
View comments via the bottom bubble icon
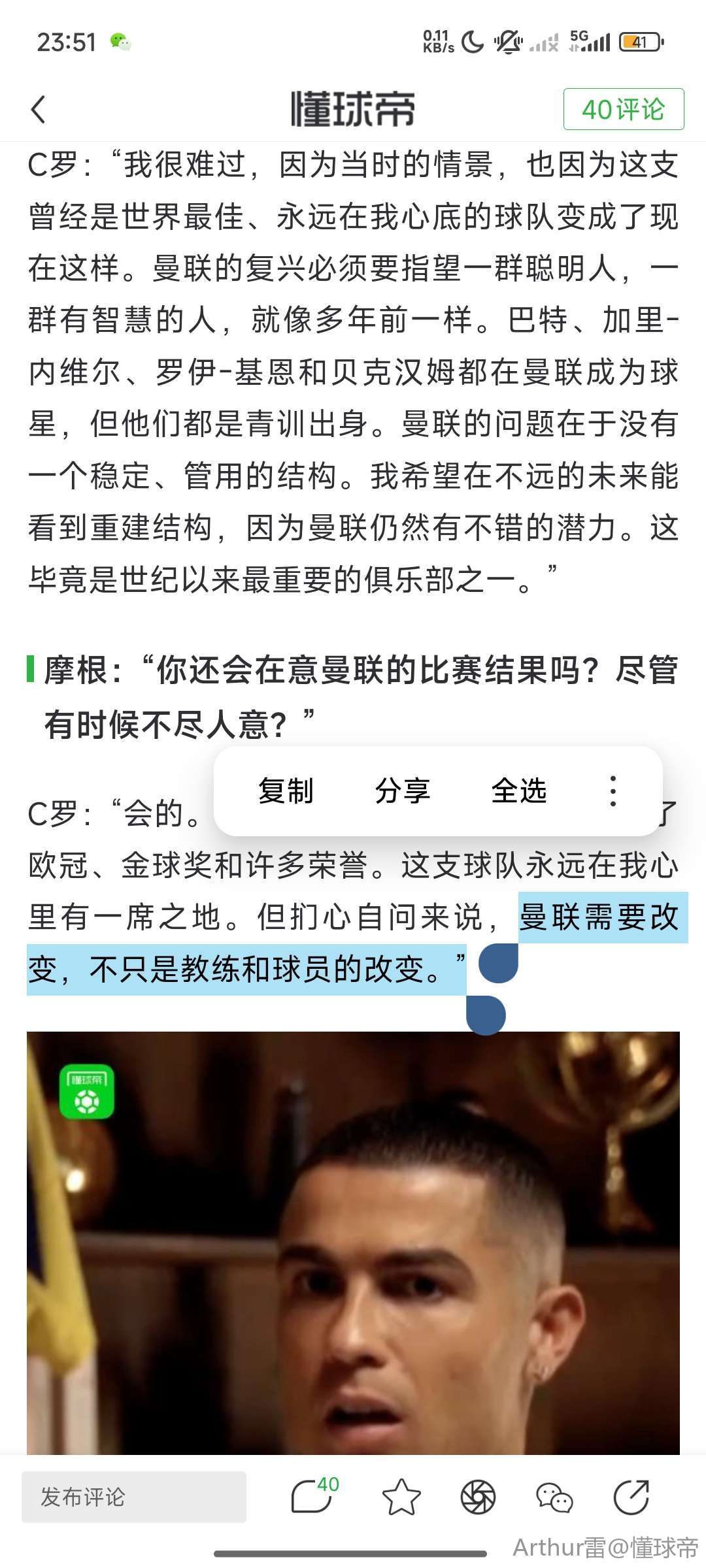click(x=312, y=1497)
